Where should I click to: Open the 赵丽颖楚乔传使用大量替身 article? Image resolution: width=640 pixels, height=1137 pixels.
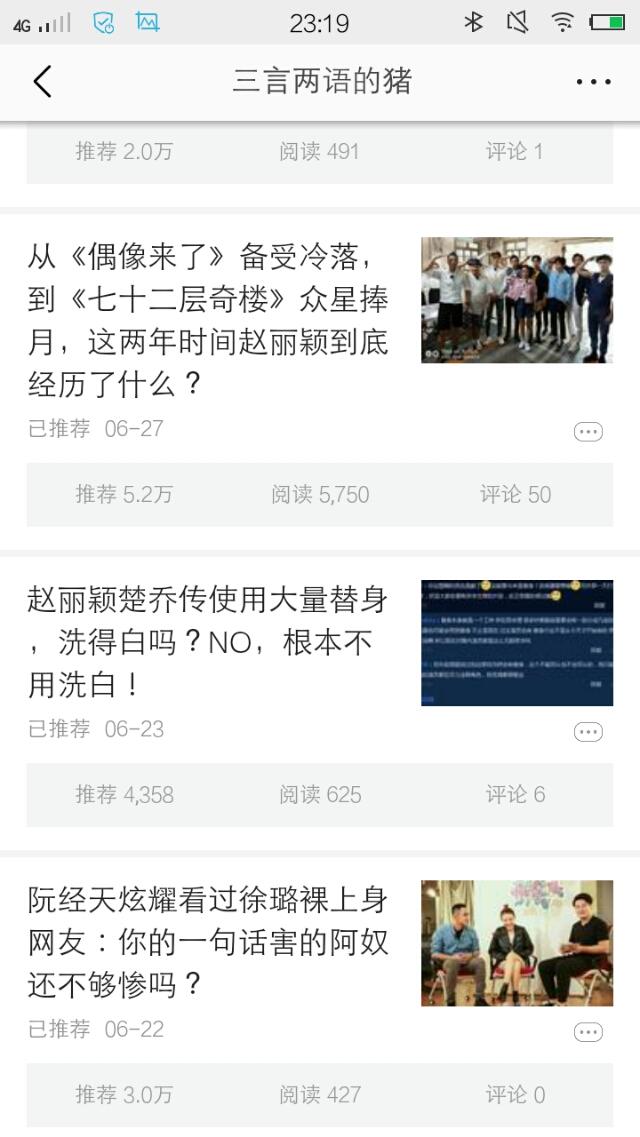tap(208, 642)
